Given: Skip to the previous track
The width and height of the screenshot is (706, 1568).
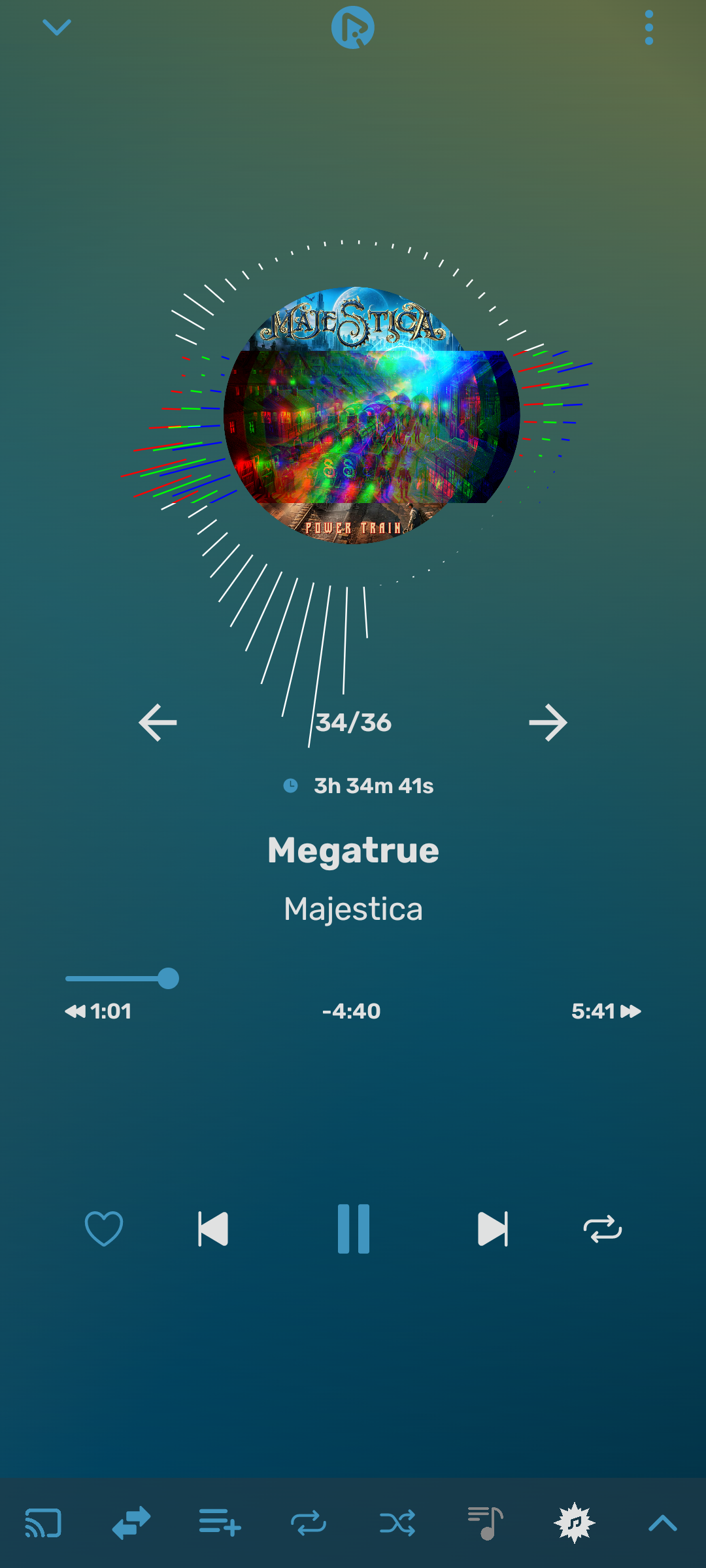Looking at the screenshot, I should pyautogui.click(x=213, y=1229).
